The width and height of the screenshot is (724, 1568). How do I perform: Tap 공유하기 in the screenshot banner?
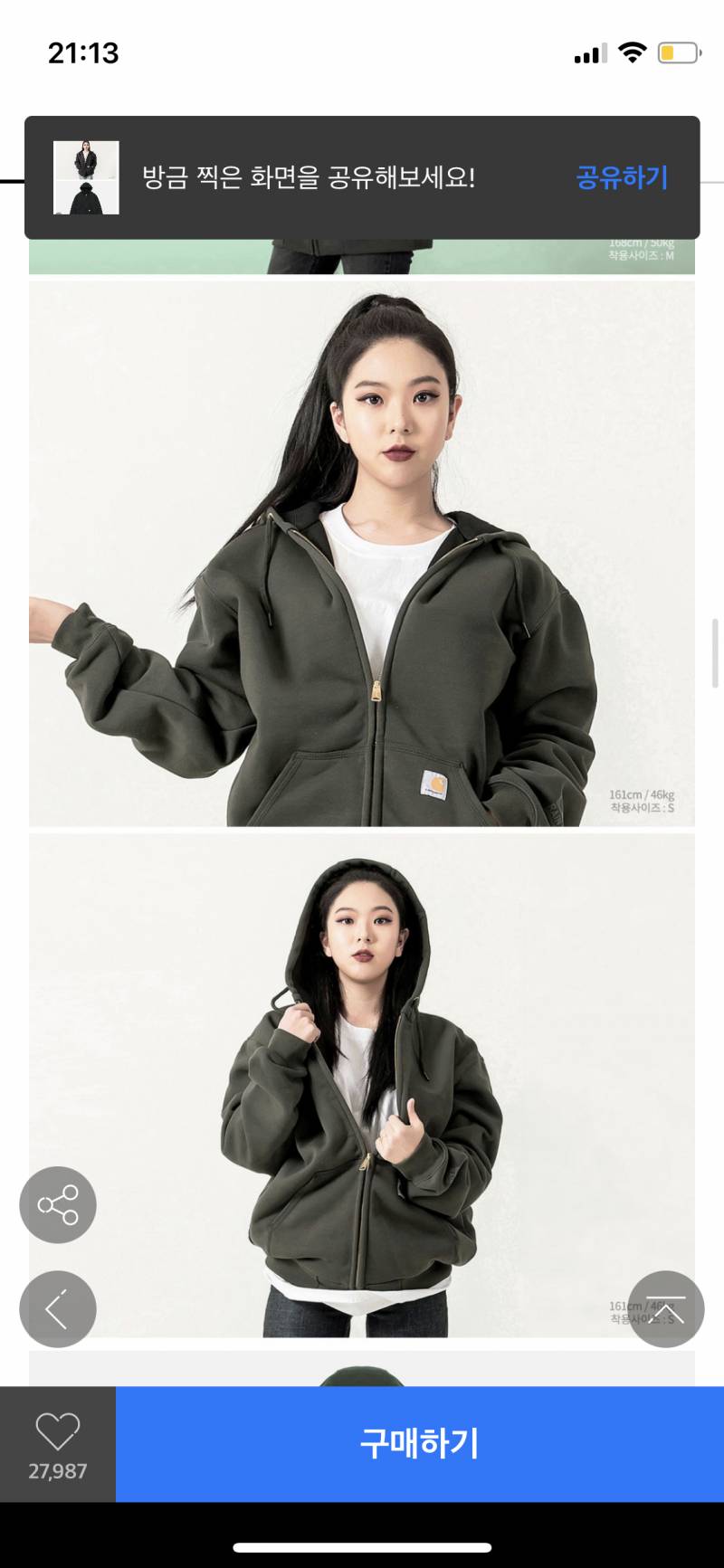[x=622, y=177]
